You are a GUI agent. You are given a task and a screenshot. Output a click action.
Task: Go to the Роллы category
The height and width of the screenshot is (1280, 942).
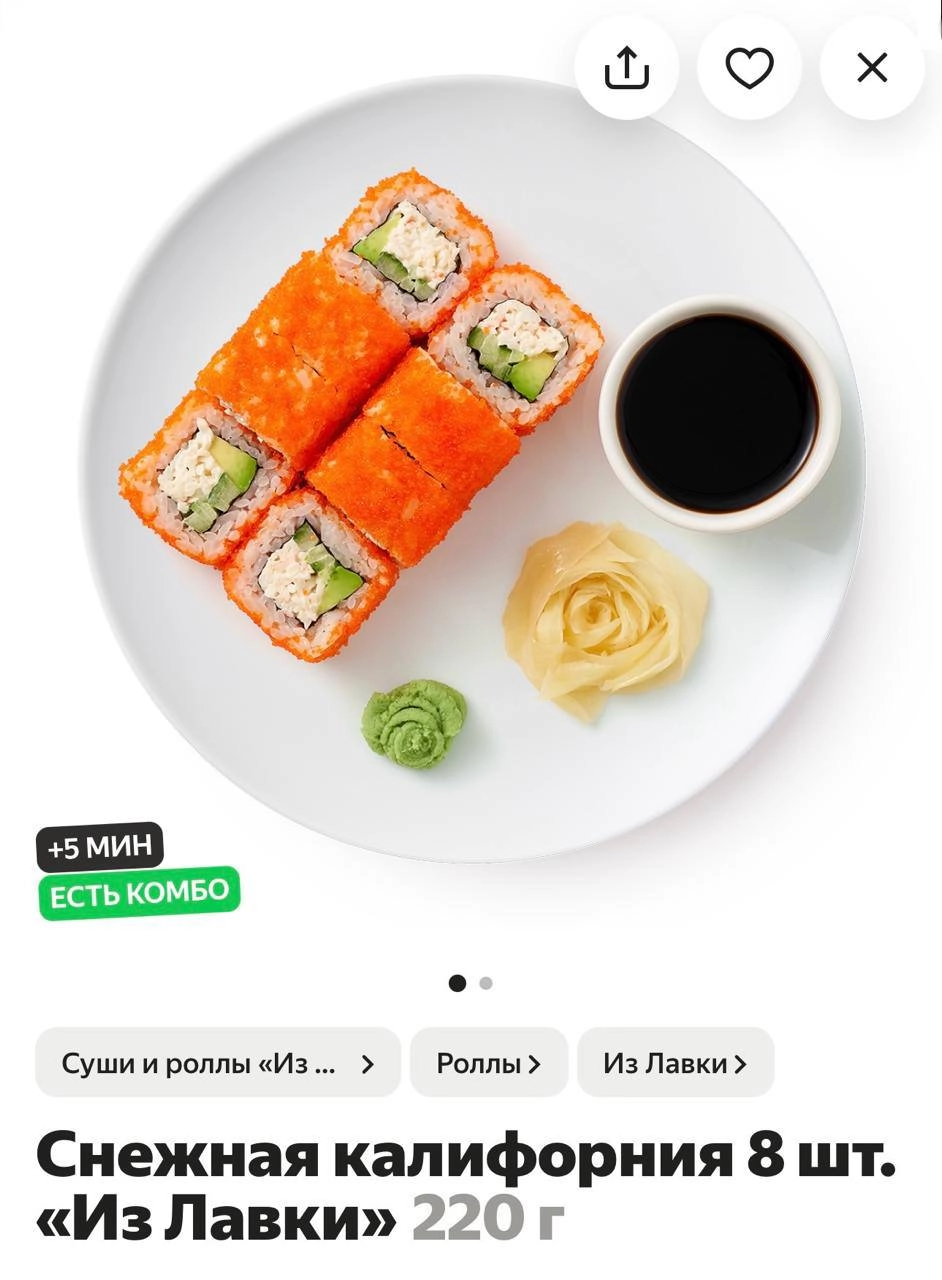point(489,1063)
